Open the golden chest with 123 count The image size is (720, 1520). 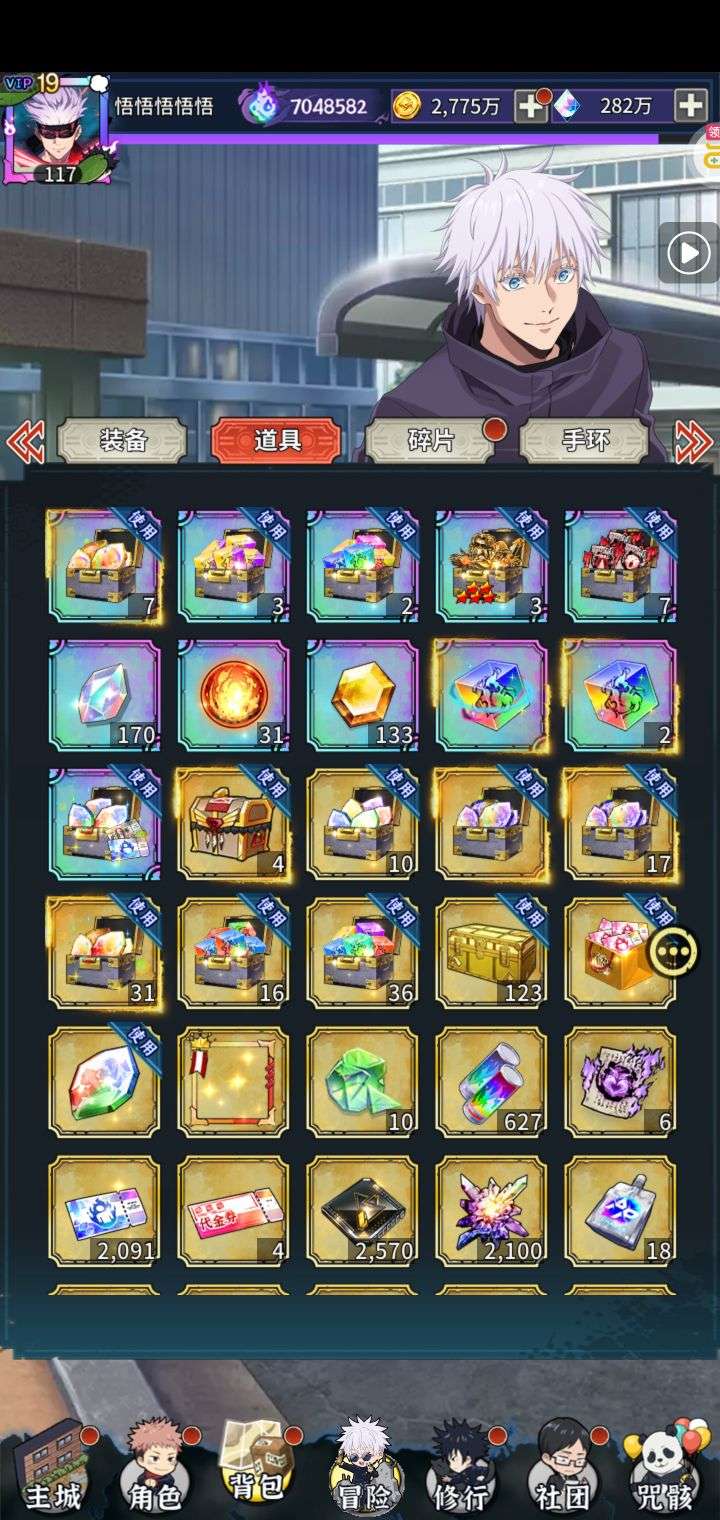[491, 952]
